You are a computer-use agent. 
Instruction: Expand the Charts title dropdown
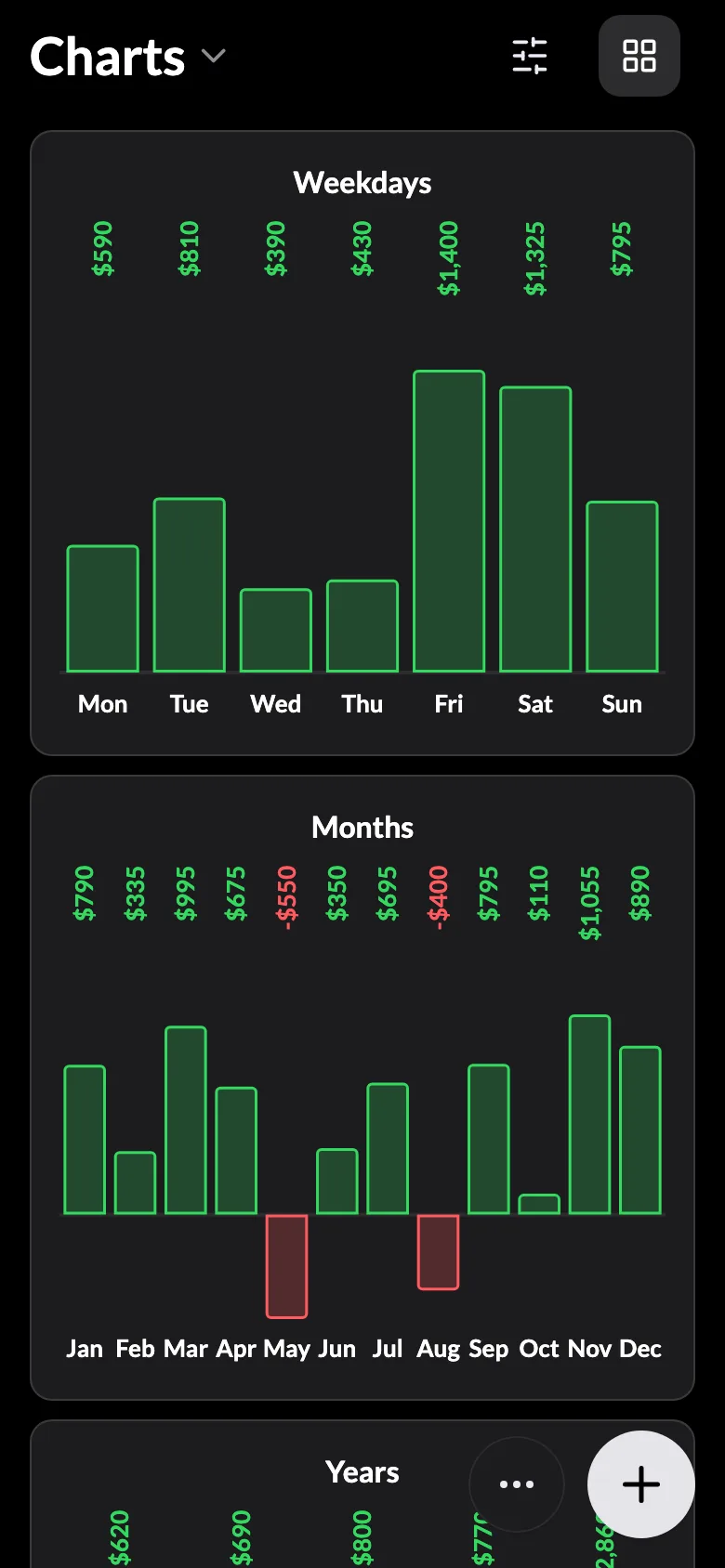click(x=127, y=57)
